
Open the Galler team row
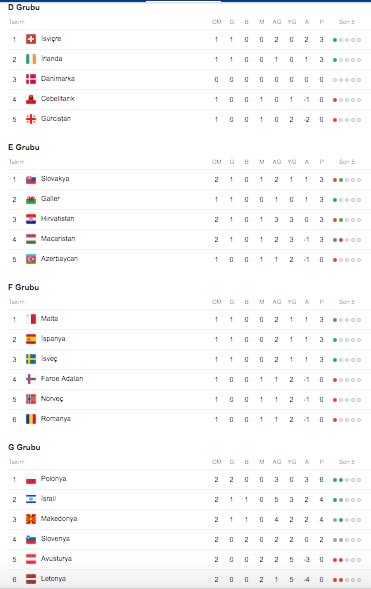click(x=189, y=199)
